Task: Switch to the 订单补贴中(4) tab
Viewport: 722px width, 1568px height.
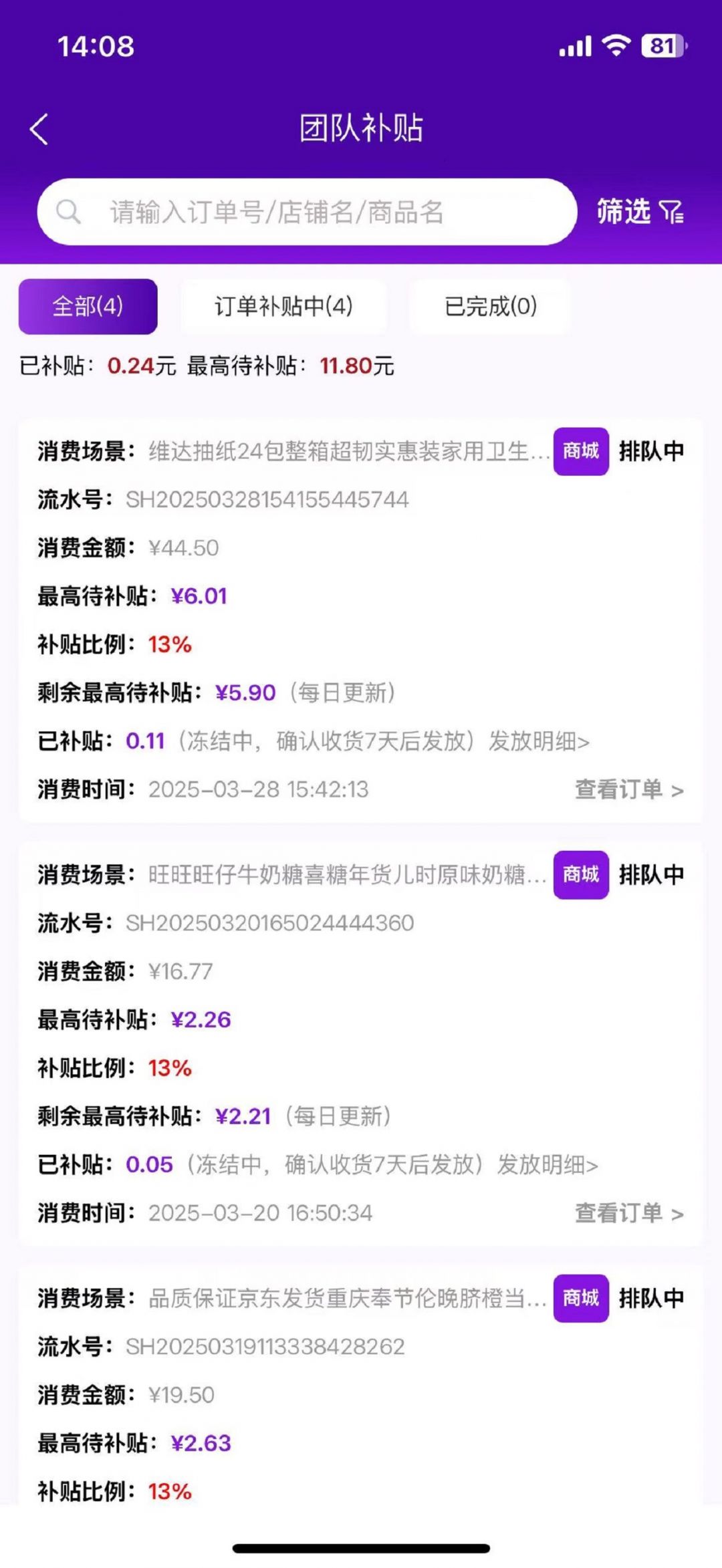Action: point(283,307)
